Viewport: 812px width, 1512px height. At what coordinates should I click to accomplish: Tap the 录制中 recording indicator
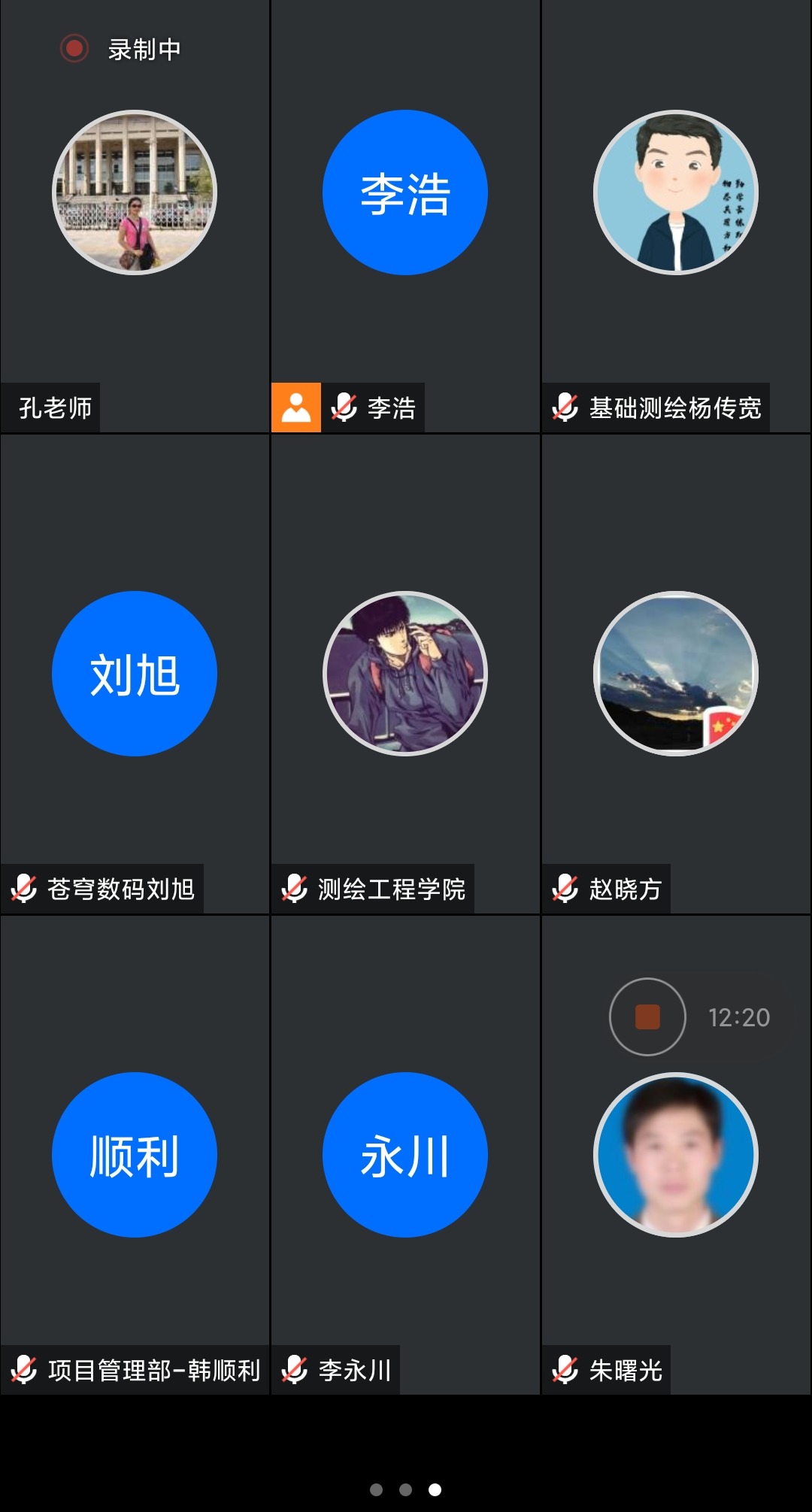pos(122,50)
